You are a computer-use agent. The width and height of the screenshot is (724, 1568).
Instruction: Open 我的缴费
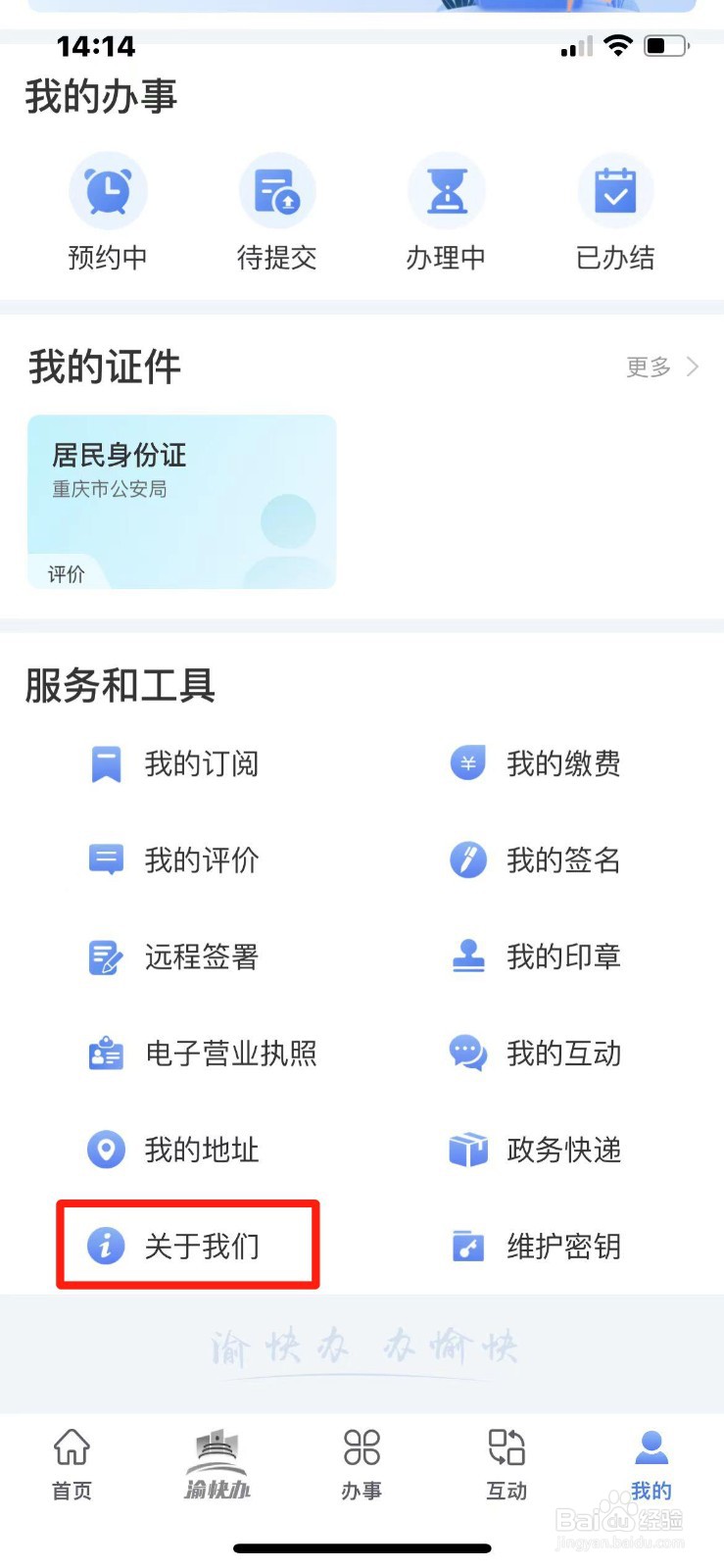click(535, 763)
